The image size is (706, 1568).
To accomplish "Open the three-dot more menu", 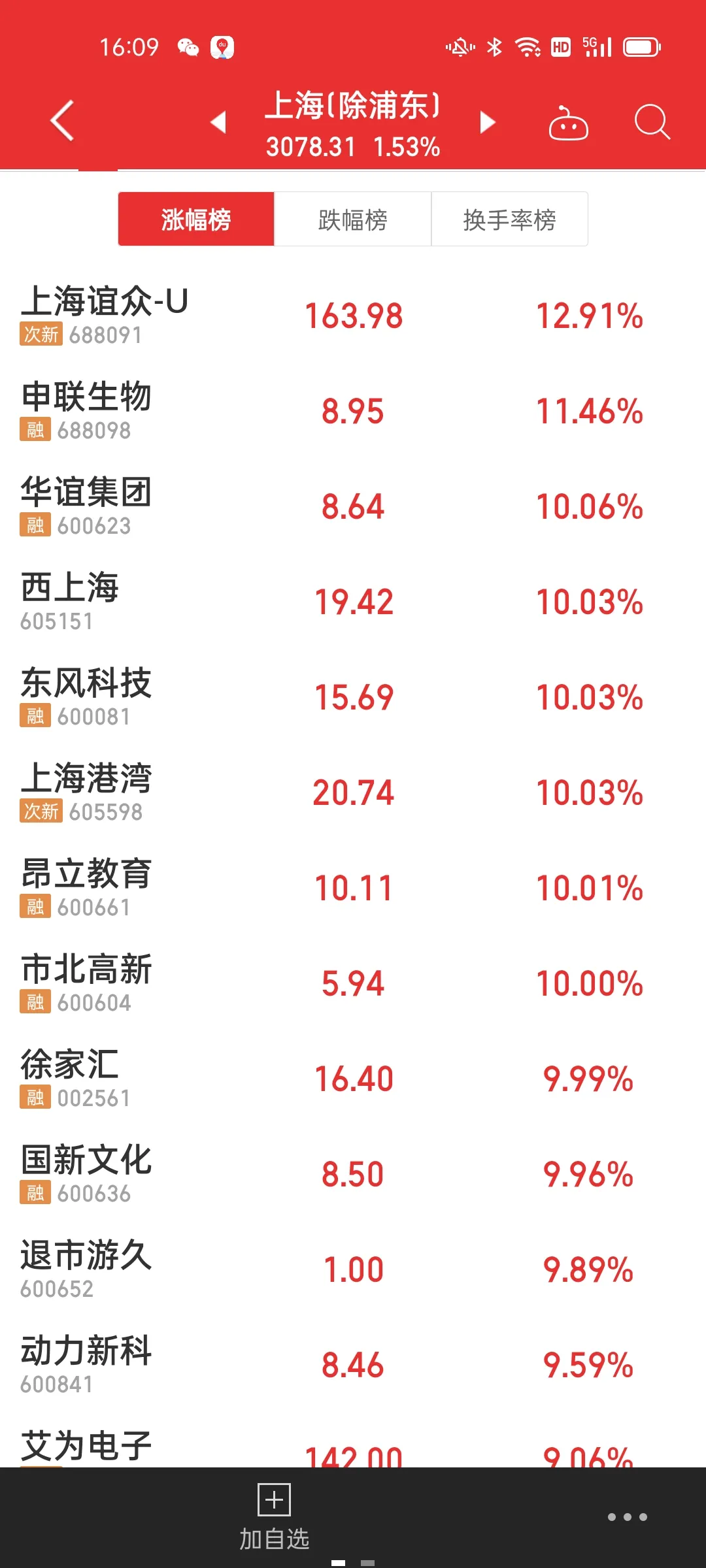I will click(627, 1517).
